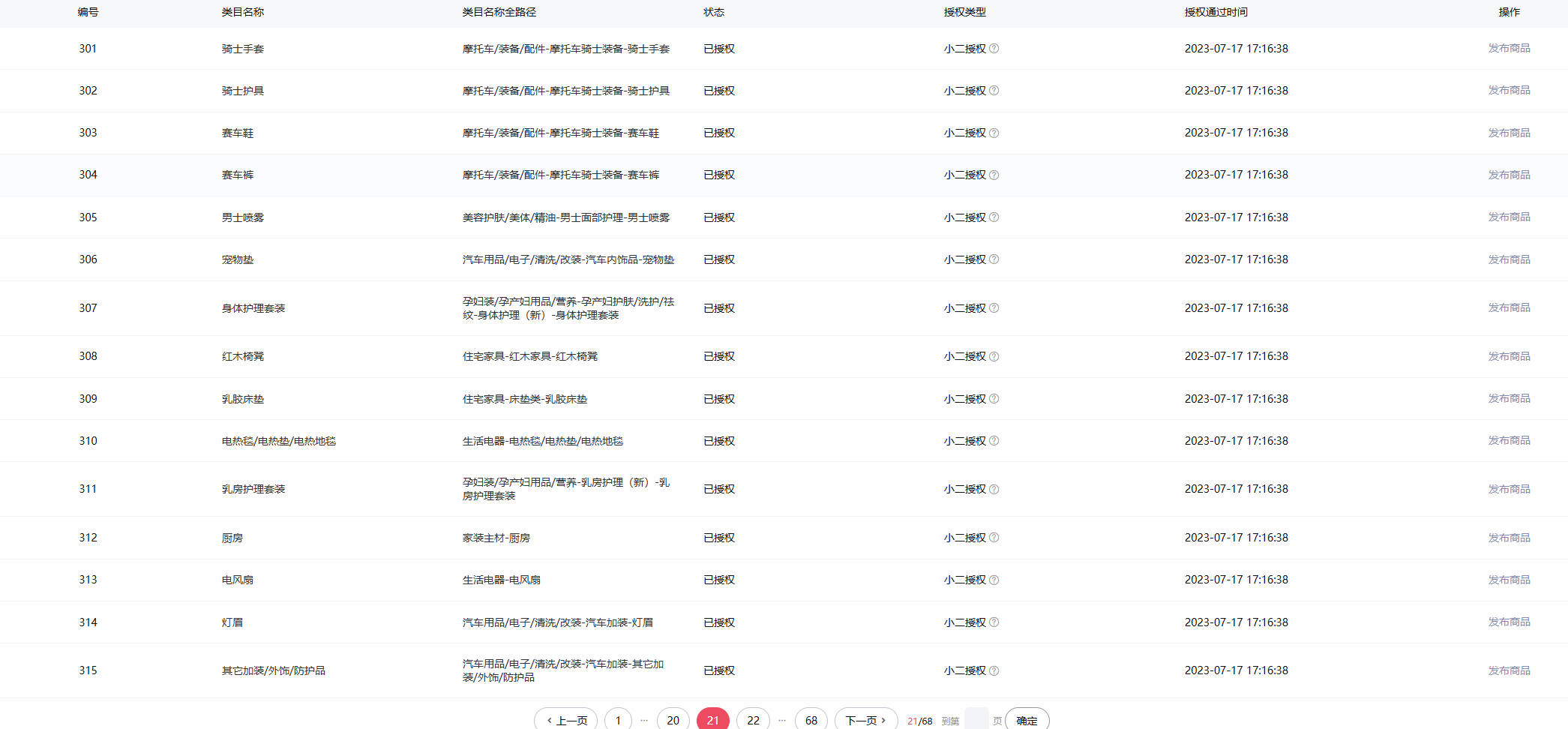The width and height of the screenshot is (1568, 729).
Task: View 小二授权 info icon for 厨房
Action: (x=994, y=538)
